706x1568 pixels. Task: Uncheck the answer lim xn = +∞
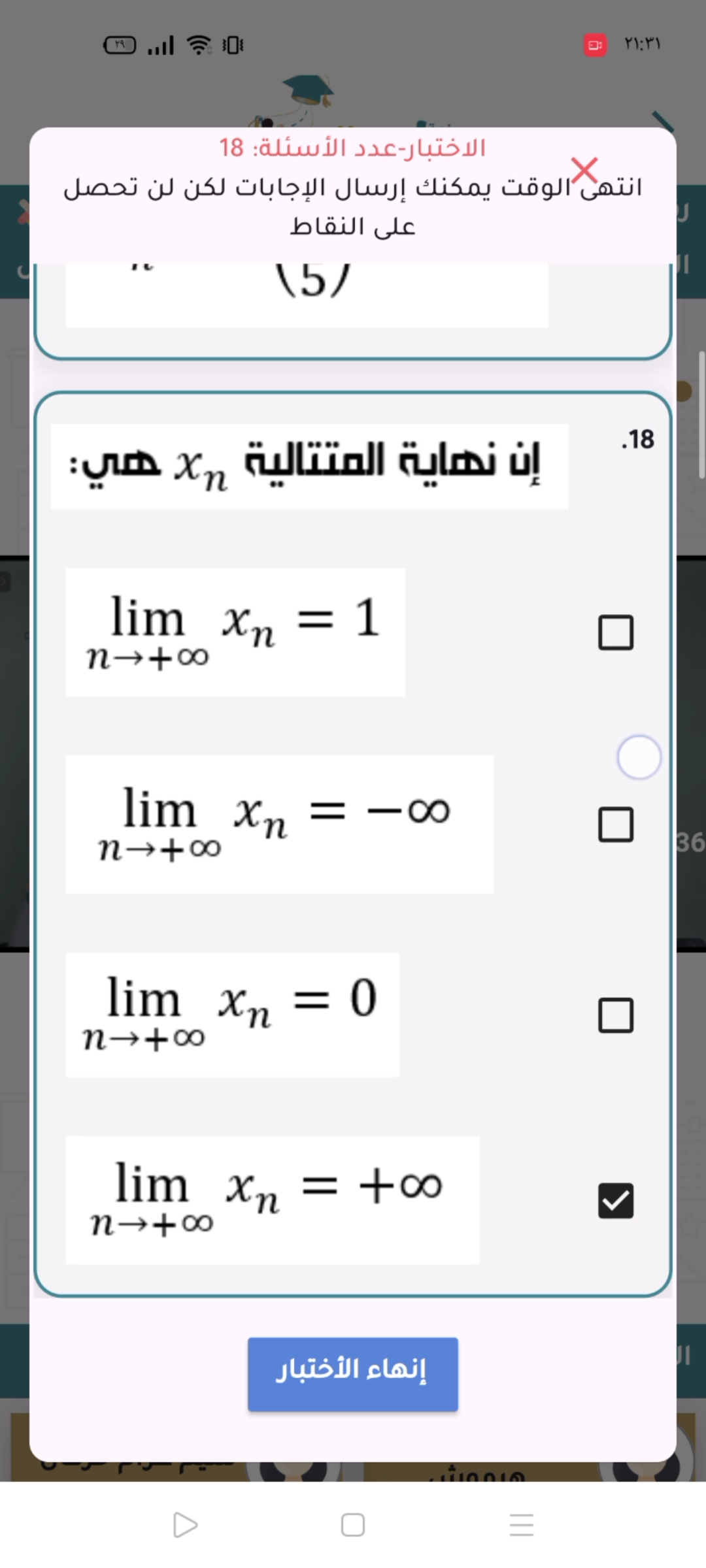click(616, 1201)
